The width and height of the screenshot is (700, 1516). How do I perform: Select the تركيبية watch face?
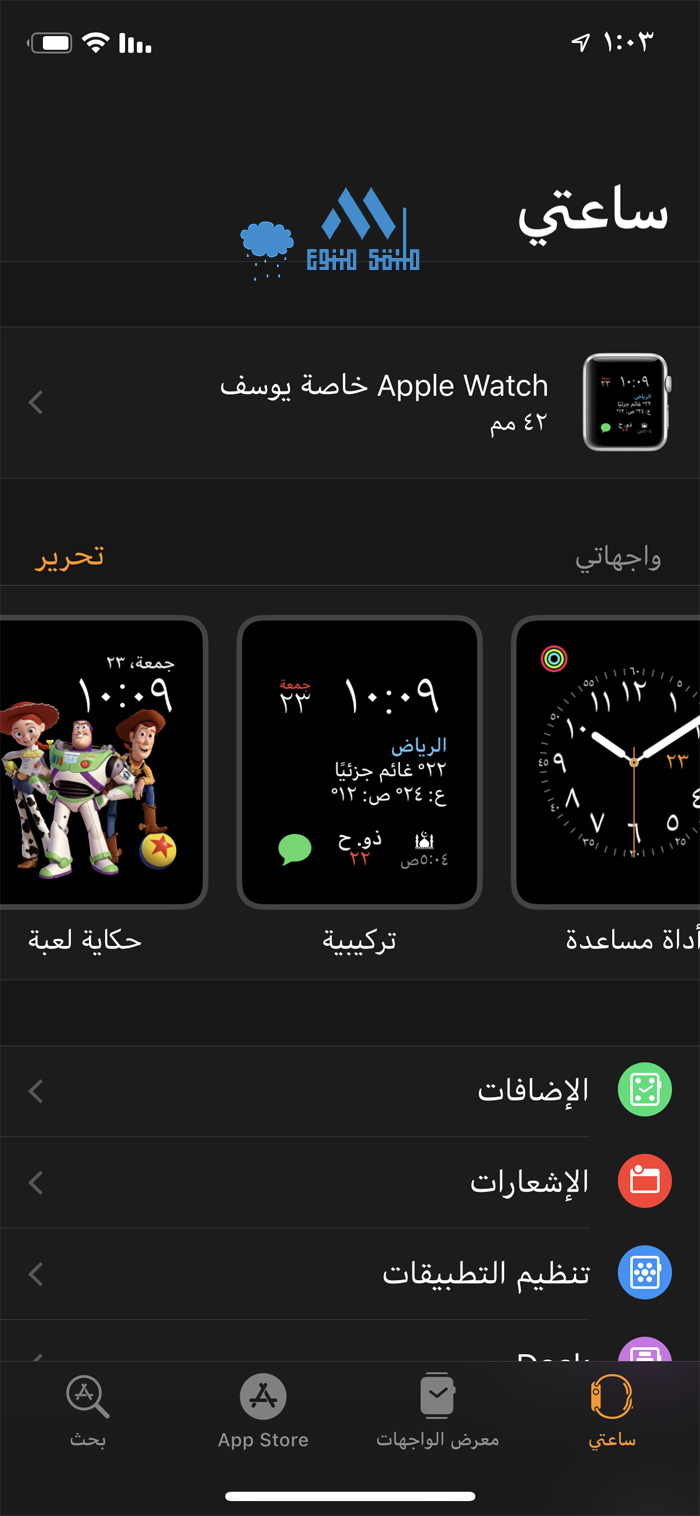click(360, 762)
